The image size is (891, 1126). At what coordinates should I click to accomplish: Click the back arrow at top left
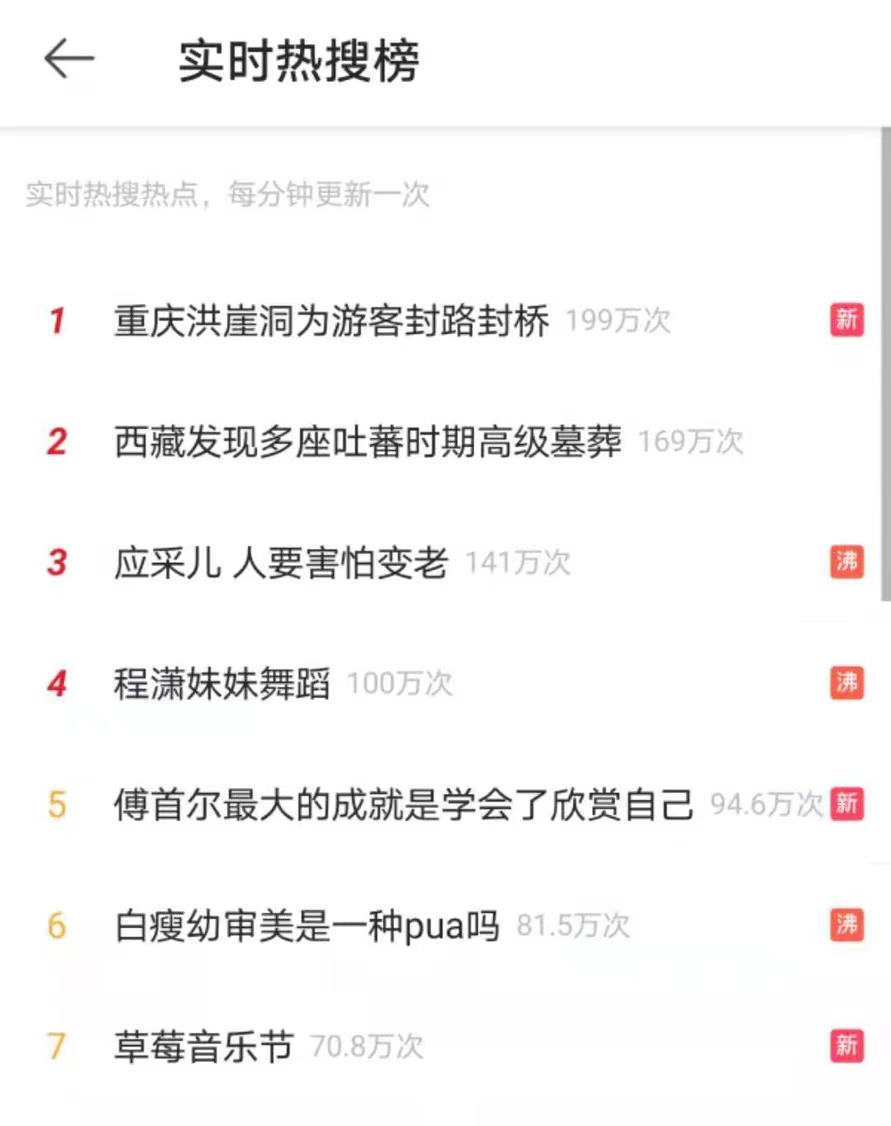click(x=66, y=60)
